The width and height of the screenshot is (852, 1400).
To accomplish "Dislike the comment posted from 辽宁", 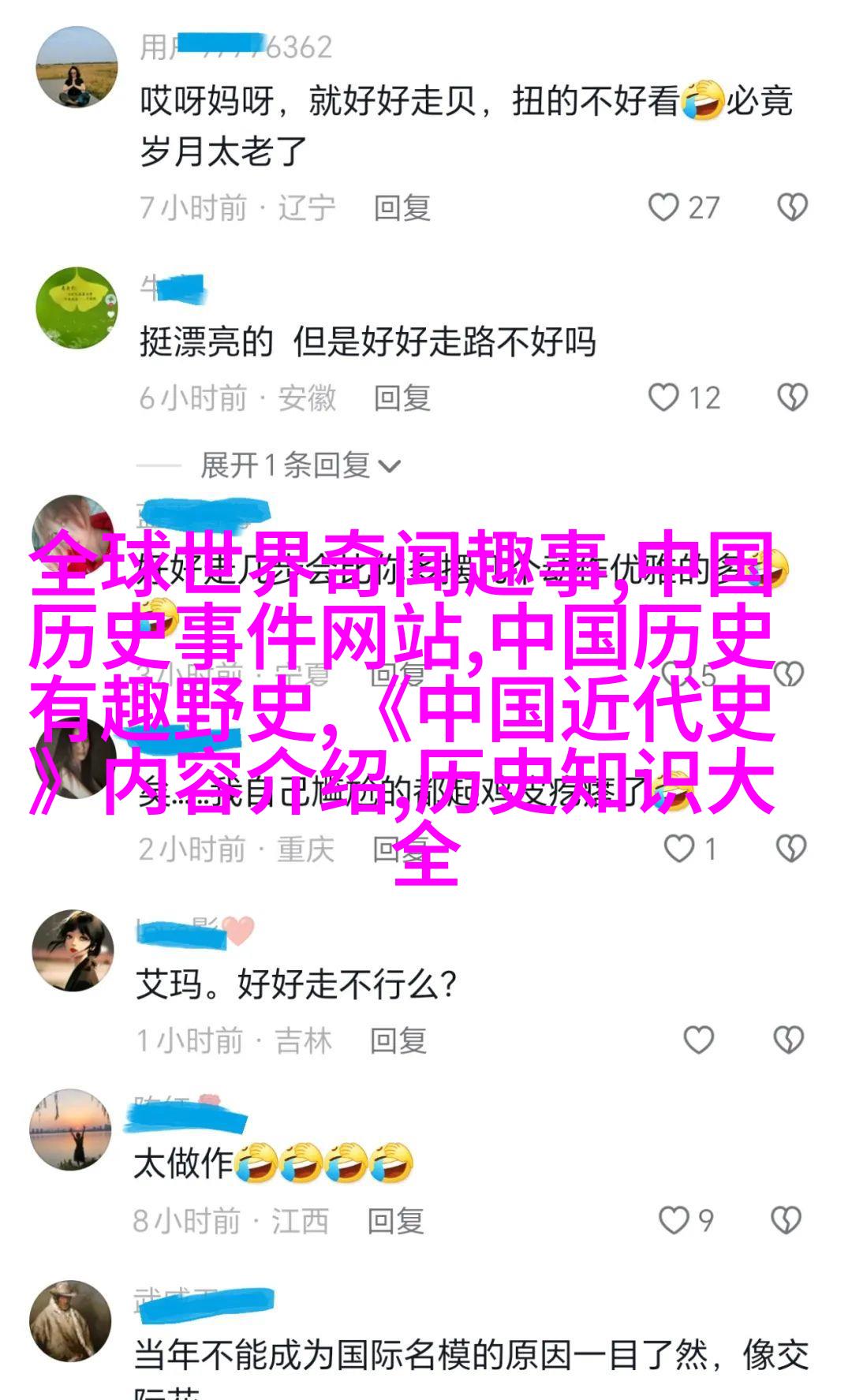I will pos(792,207).
